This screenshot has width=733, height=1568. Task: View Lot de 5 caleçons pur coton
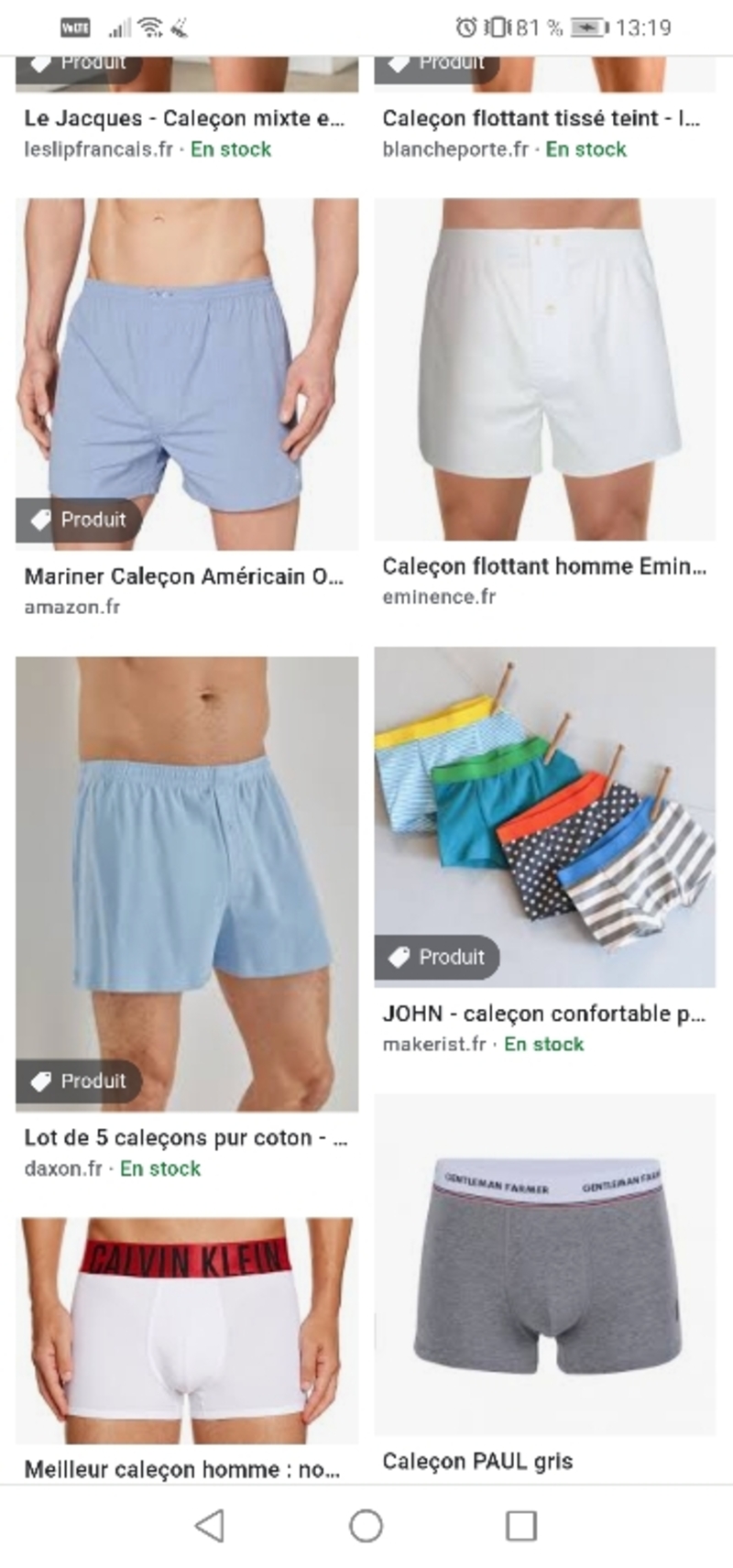pos(187,883)
